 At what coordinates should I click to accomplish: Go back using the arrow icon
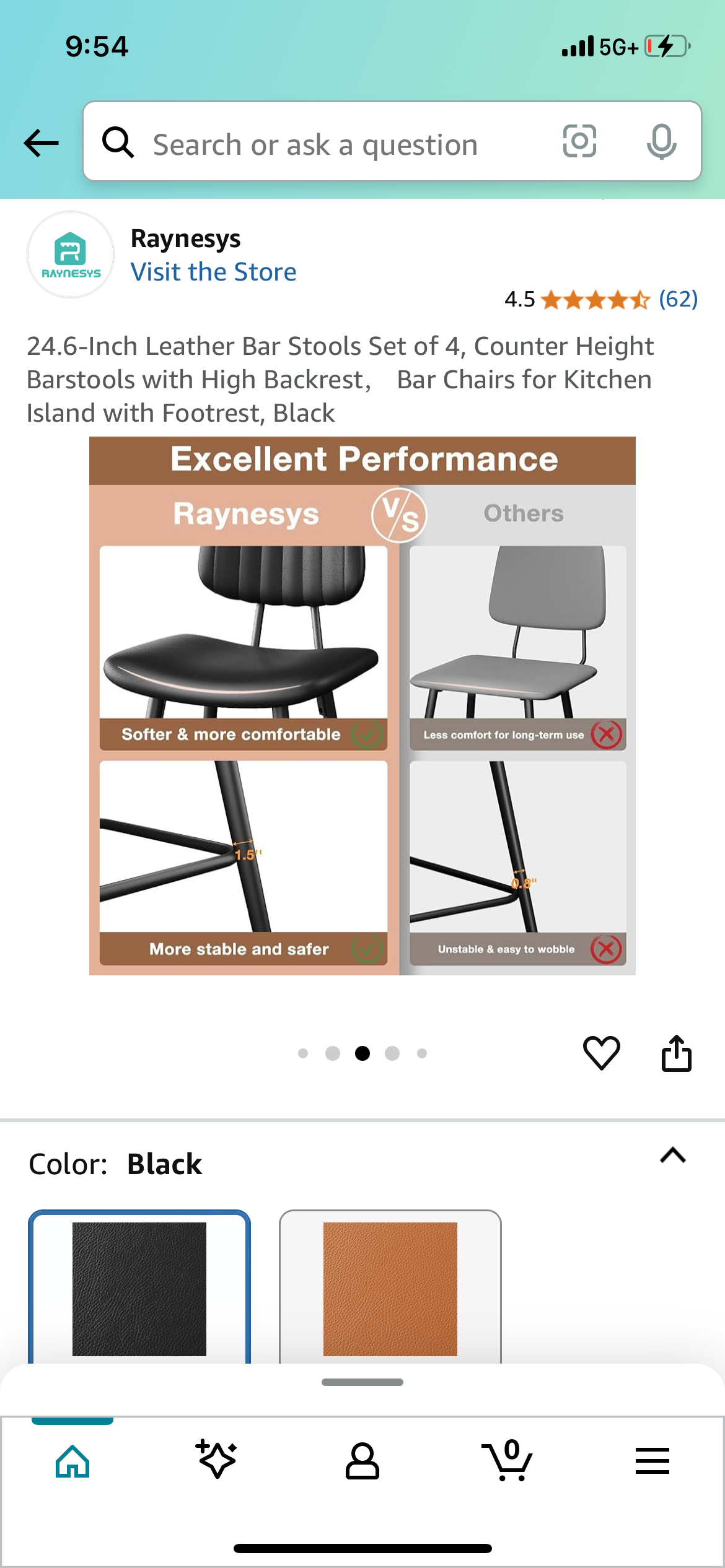point(41,143)
